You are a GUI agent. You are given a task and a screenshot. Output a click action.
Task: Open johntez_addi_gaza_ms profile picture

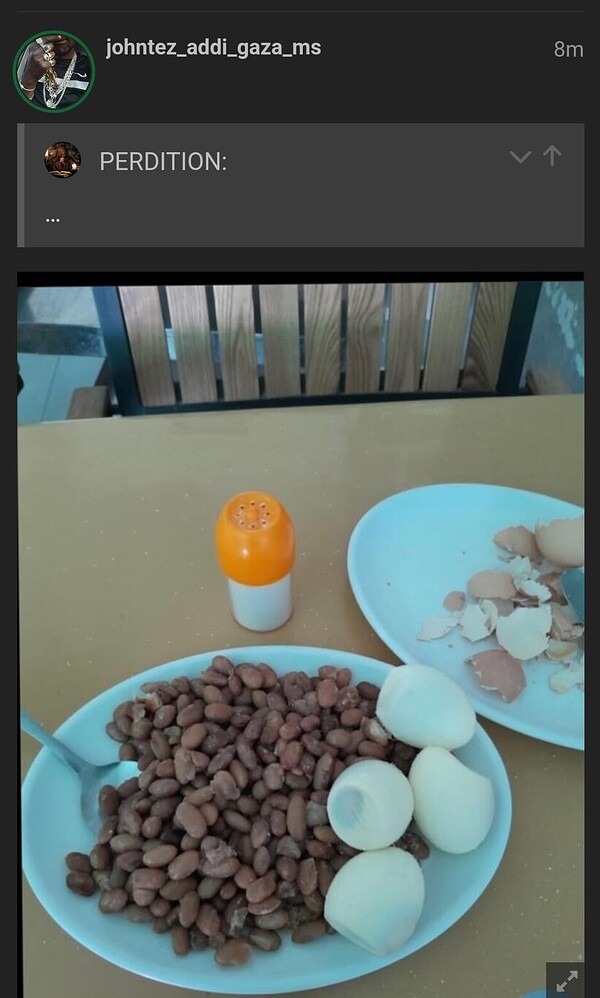click(x=54, y=71)
